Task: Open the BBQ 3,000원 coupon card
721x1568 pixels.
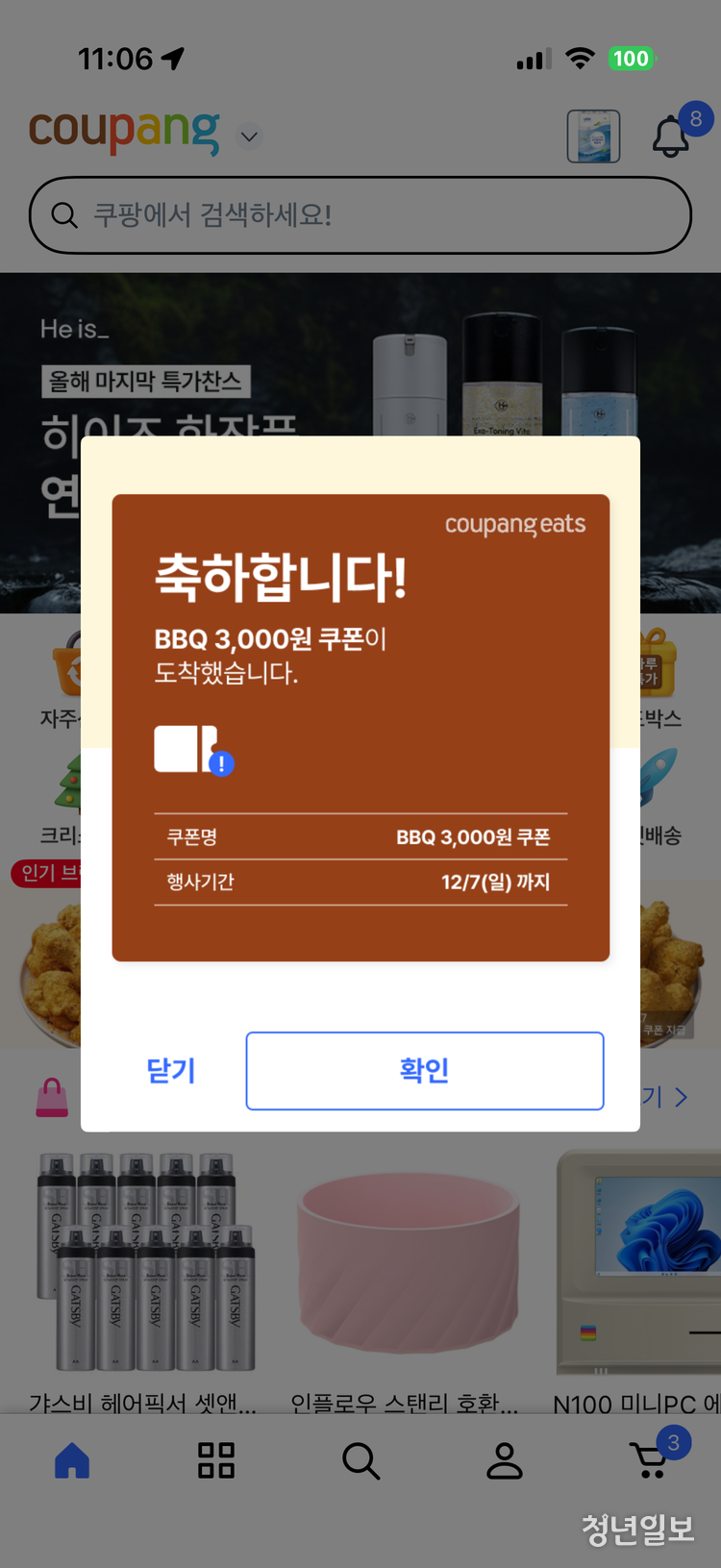Action: click(x=360, y=727)
